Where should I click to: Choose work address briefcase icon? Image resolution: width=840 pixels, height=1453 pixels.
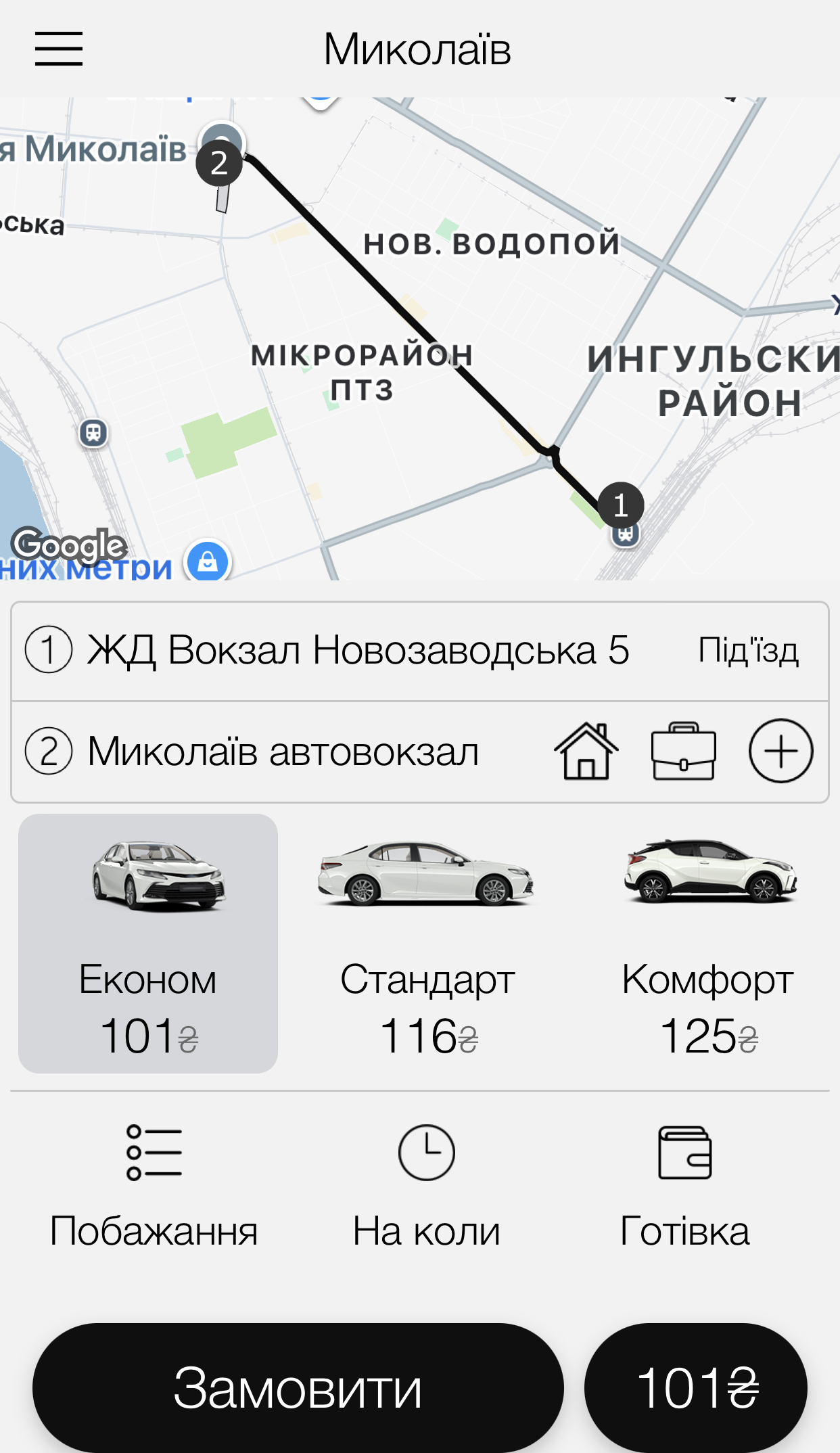683,752
